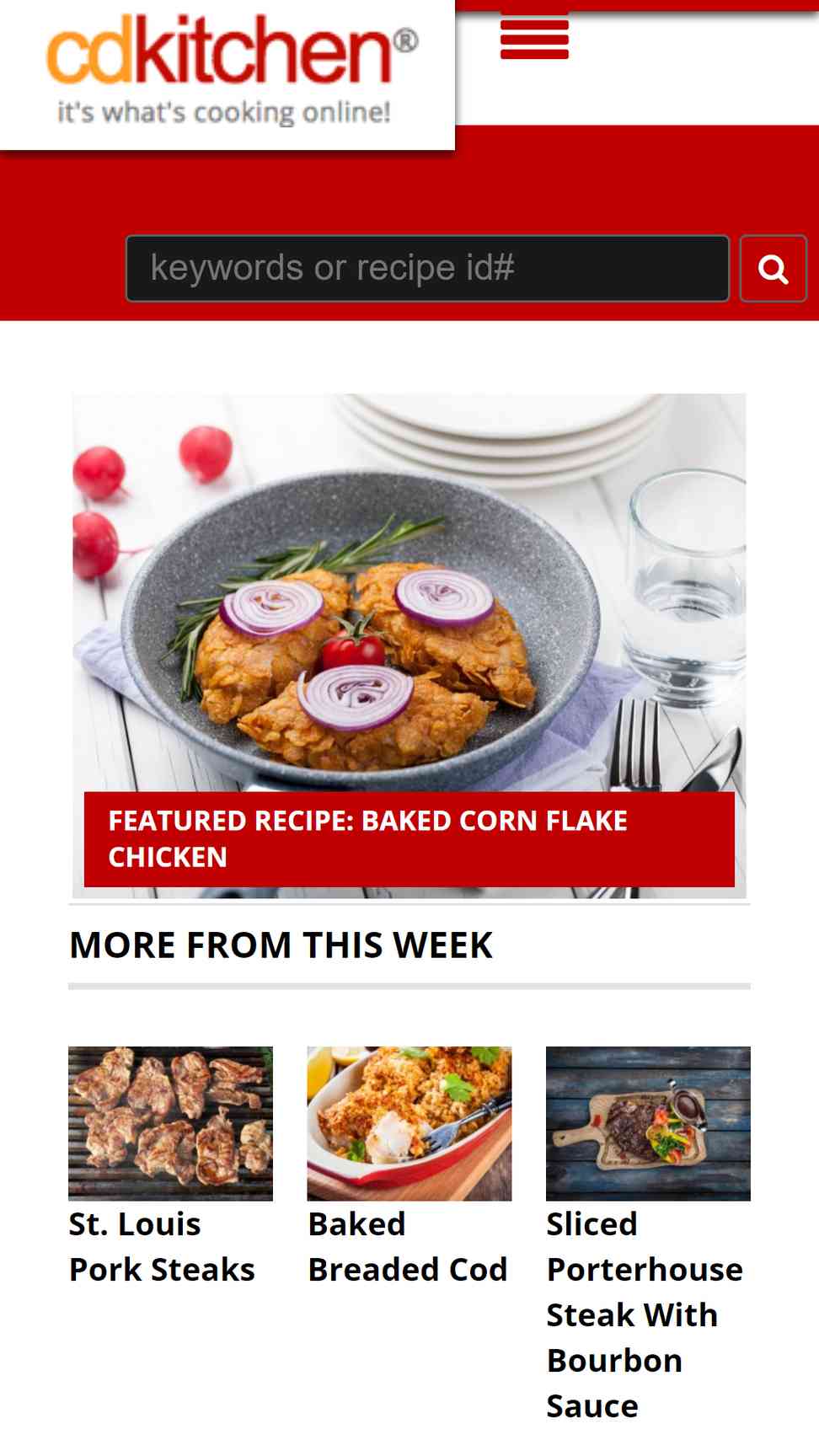Image resolution: width=819 pixels, height=1456 pixels.
Task: Focus the keywords or recipe id search field
Action: point(427,269)
